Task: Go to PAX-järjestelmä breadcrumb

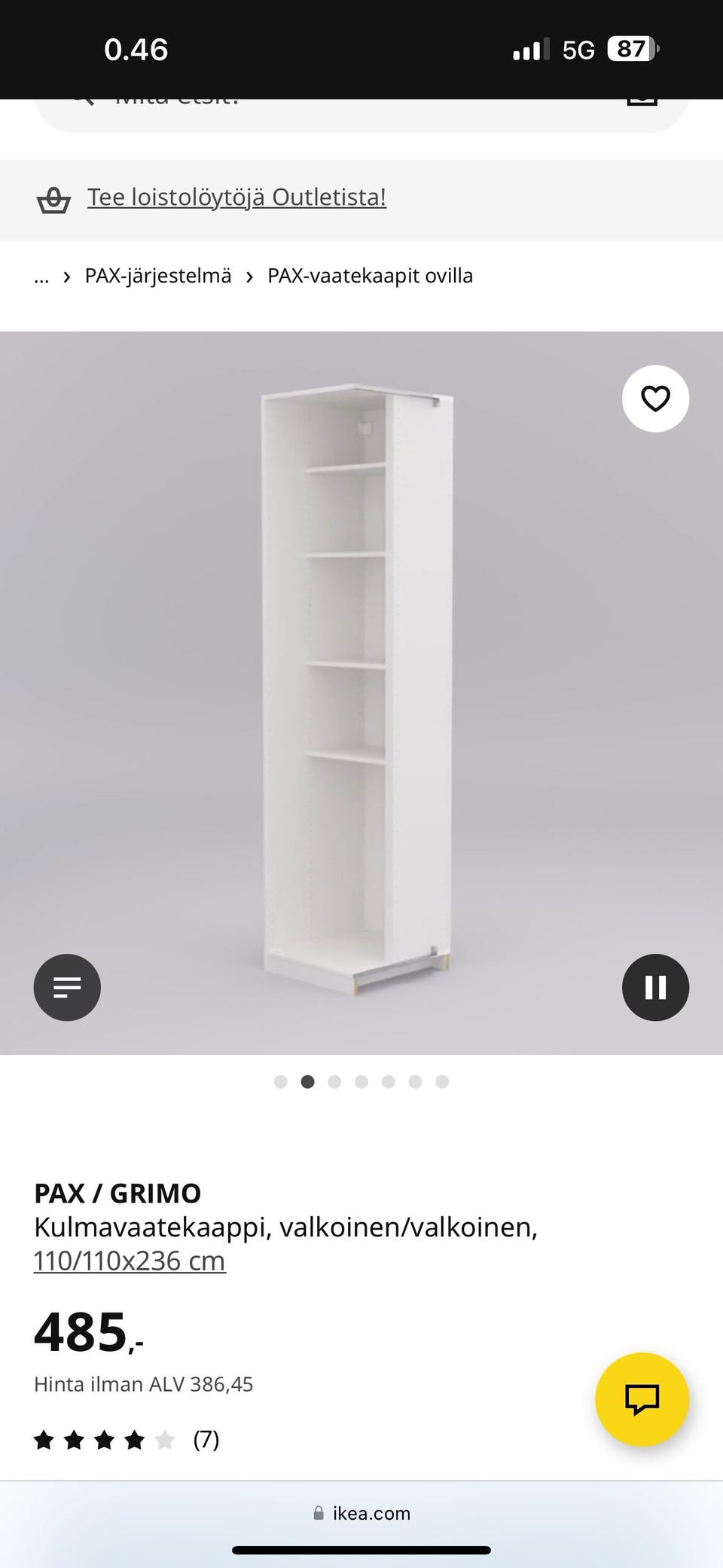Action: [x=158, y=276]
